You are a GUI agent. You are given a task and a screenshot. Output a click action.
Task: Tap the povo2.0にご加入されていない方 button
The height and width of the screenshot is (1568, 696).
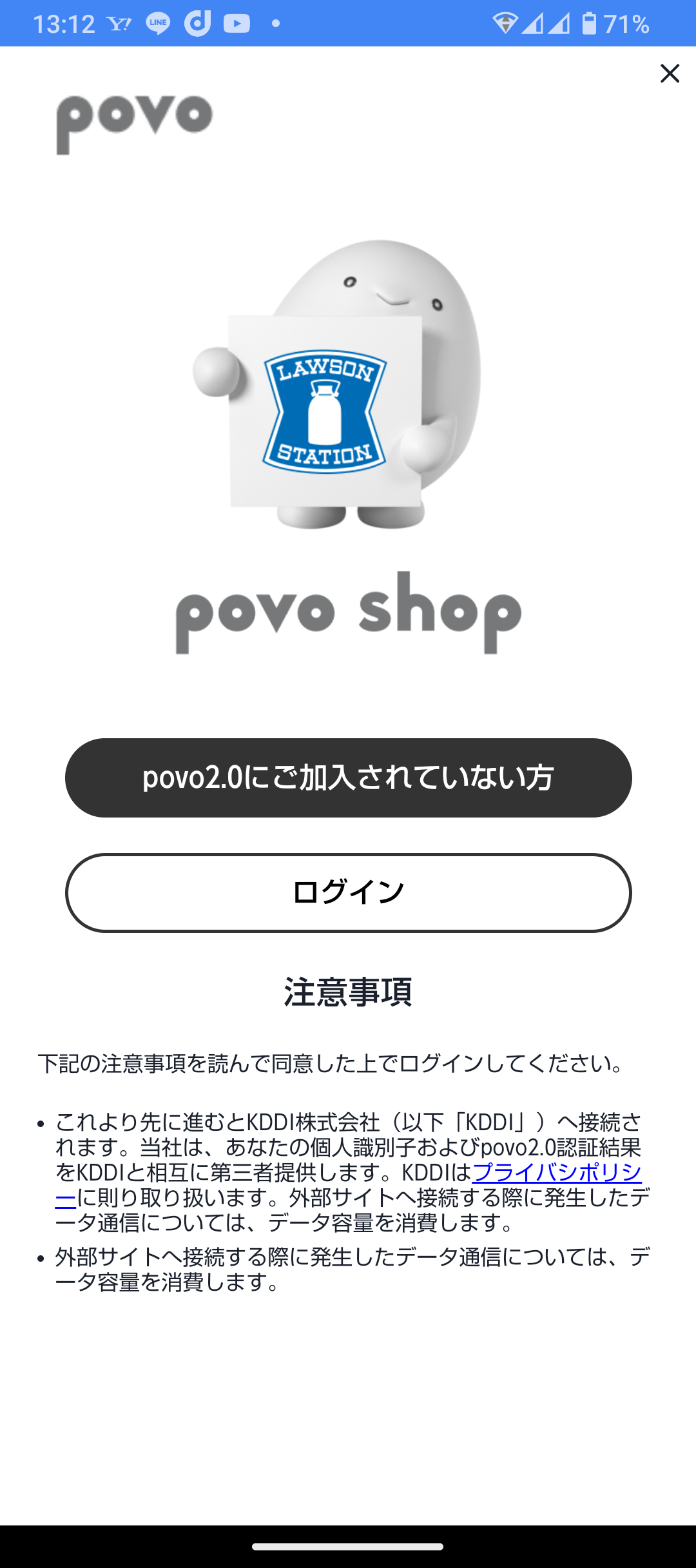click(x=348, y=778)
